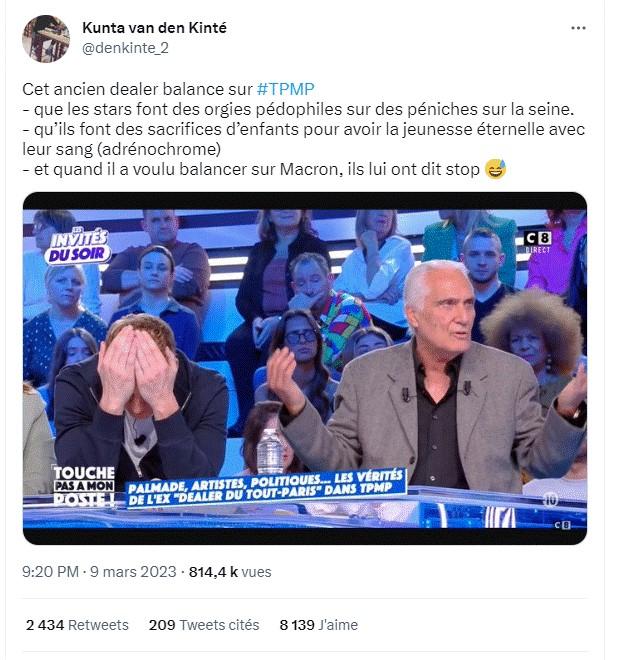View the list of 2 434 Retweets

point(77,625)
